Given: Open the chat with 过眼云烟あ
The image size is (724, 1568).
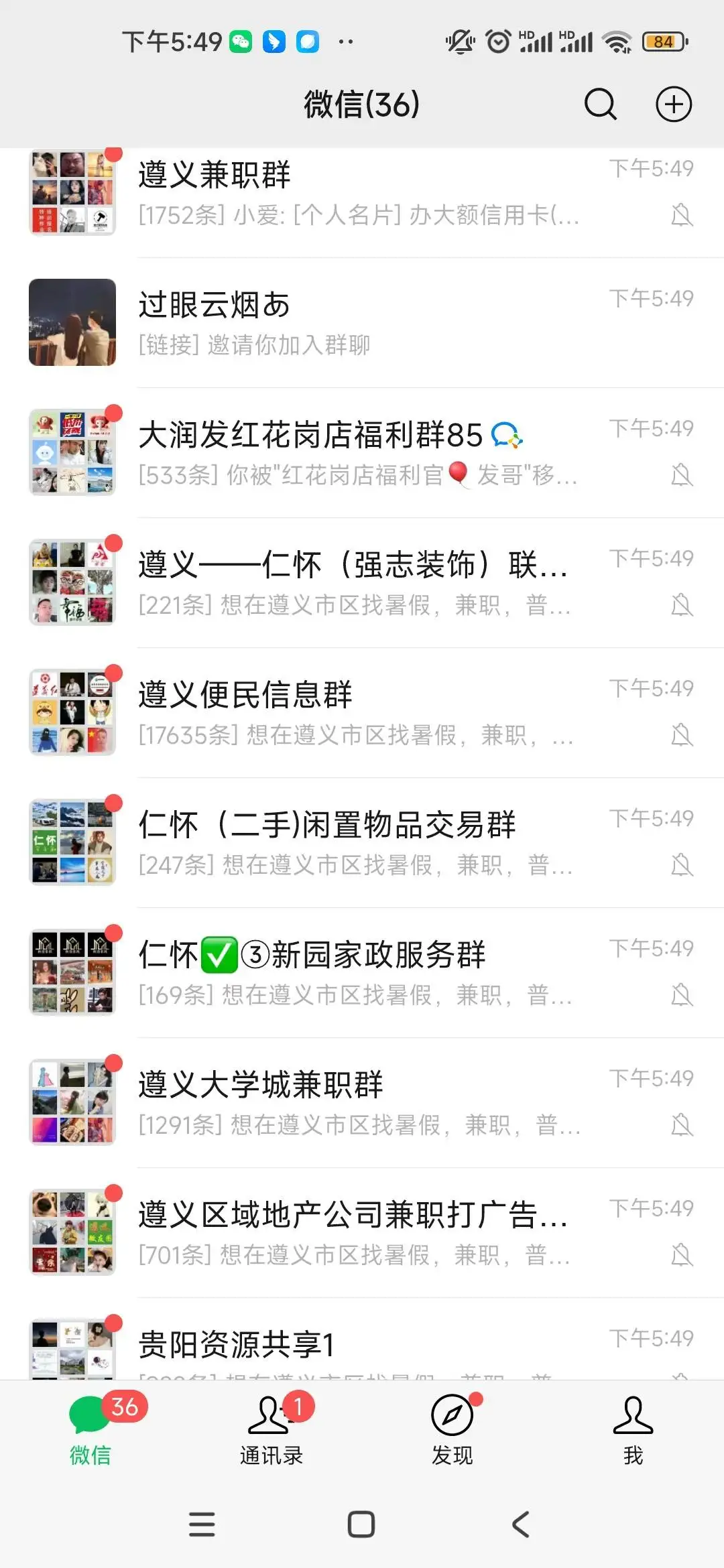Looking at the screenshot, I should click(362, 323).
